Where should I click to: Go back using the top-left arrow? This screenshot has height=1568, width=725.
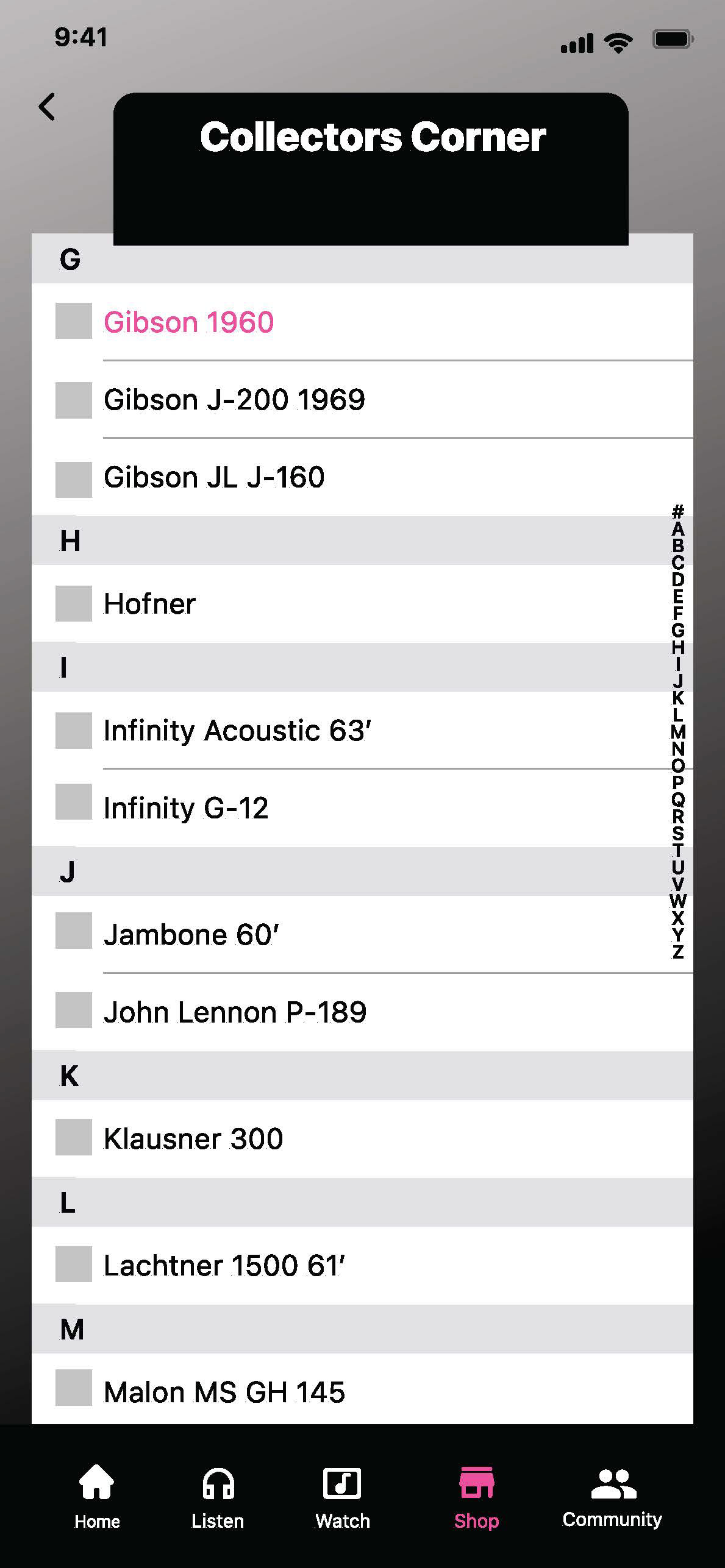click(47, 107)
